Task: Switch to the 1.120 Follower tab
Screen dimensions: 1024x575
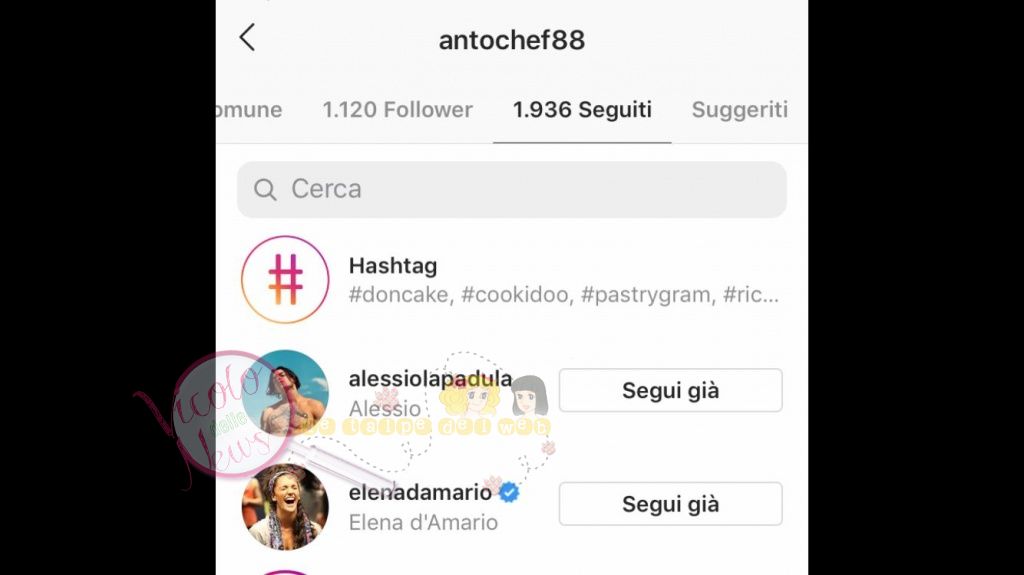Action: tap(397, 110)
